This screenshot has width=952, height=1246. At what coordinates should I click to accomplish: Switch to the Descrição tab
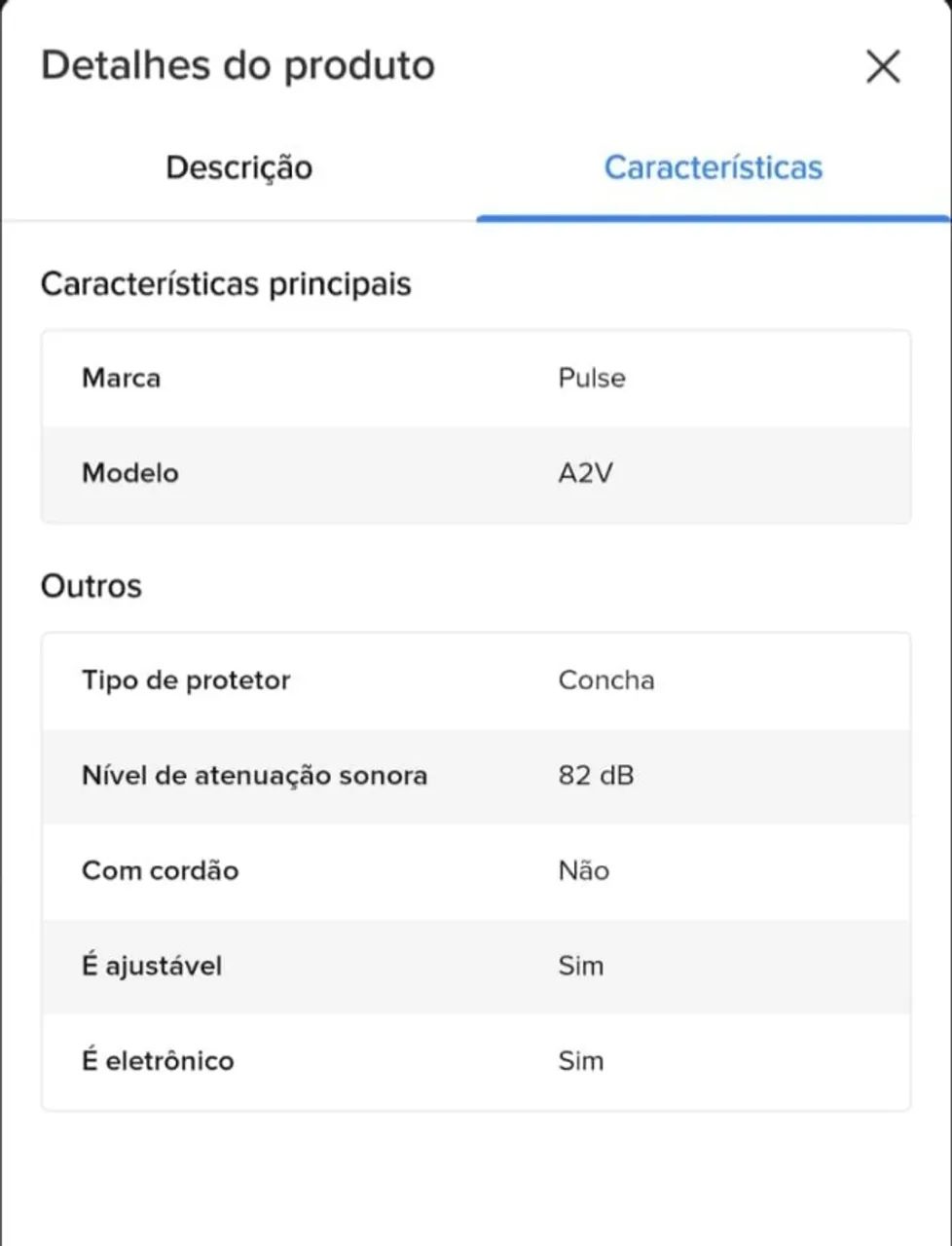coord(238,167)
